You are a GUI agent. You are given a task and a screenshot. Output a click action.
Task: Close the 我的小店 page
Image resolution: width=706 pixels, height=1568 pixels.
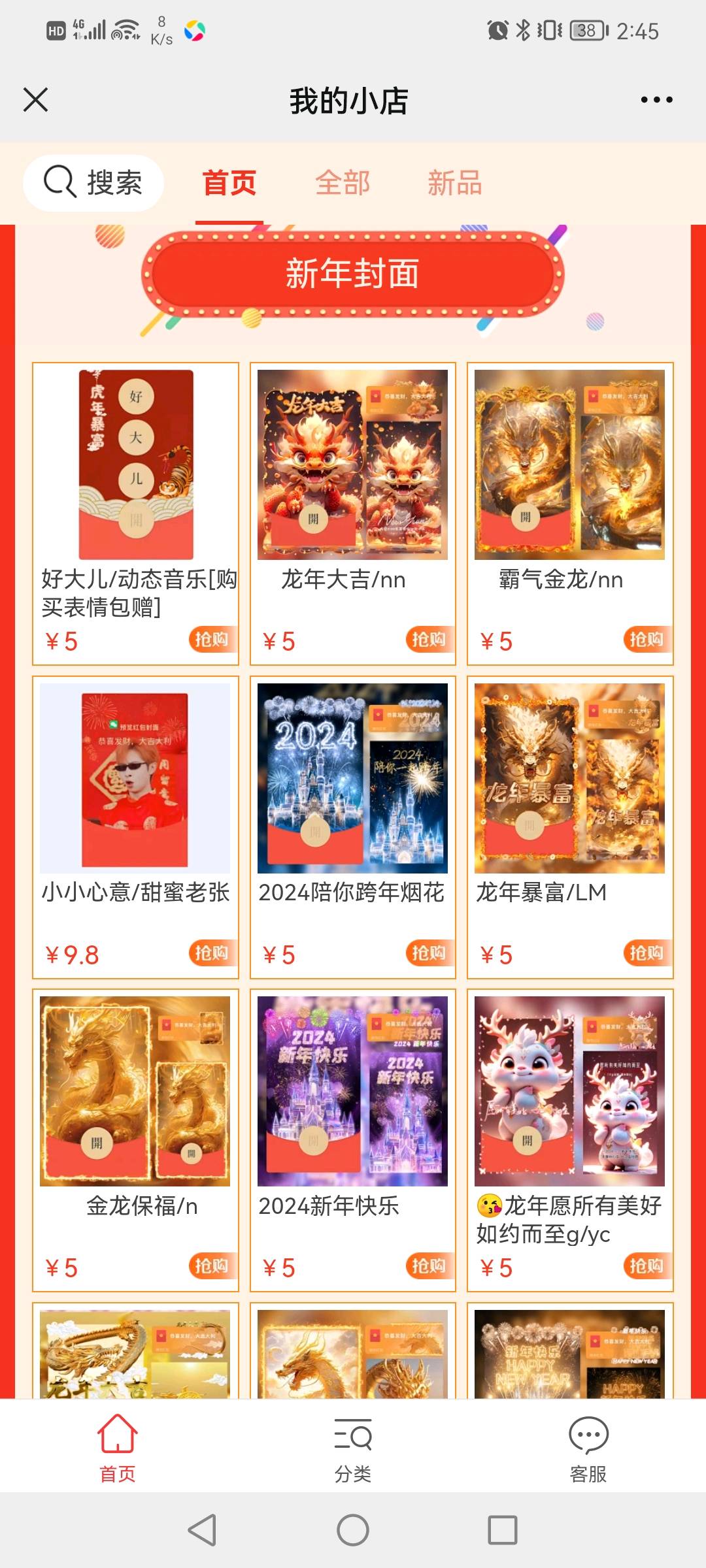35,100
